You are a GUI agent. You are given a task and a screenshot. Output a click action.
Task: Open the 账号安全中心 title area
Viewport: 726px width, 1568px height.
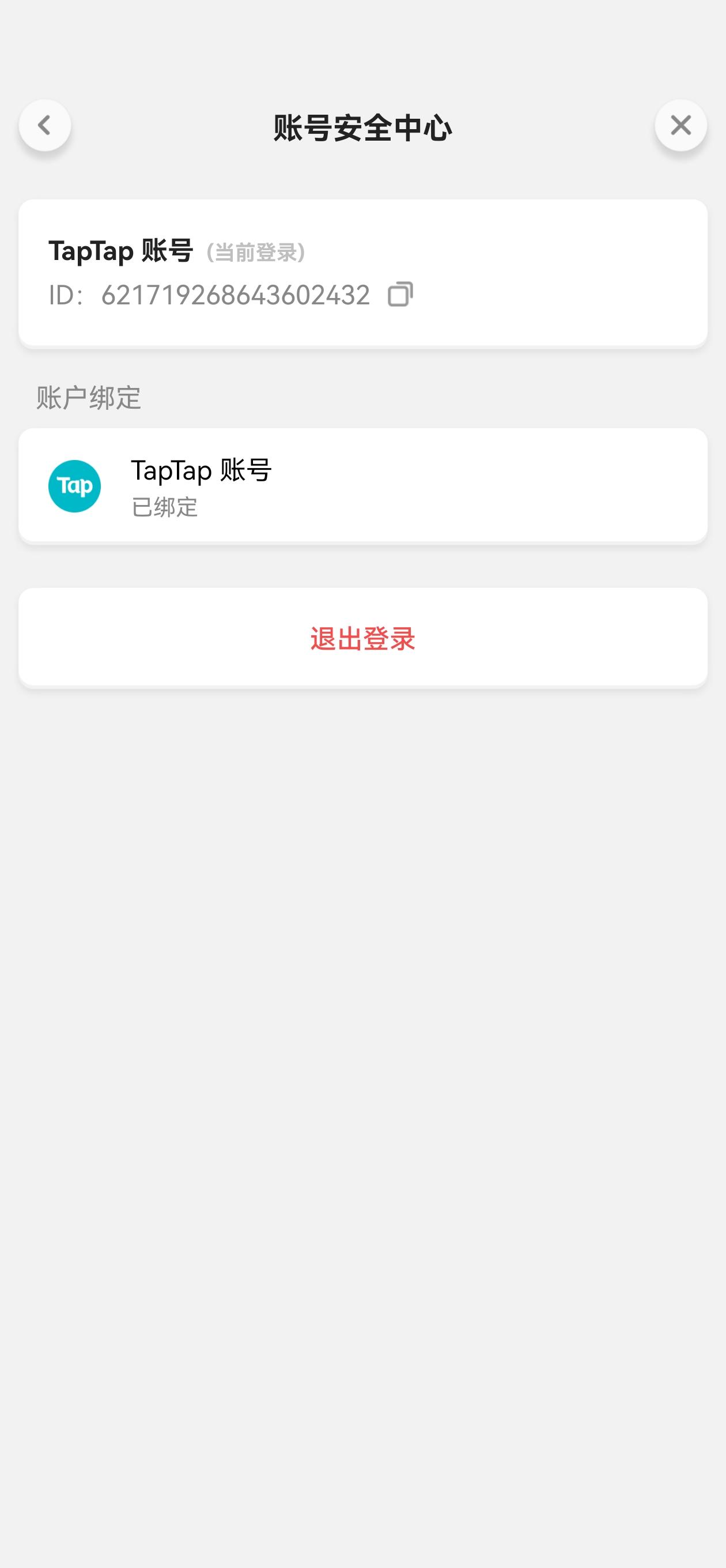(362, 127)
